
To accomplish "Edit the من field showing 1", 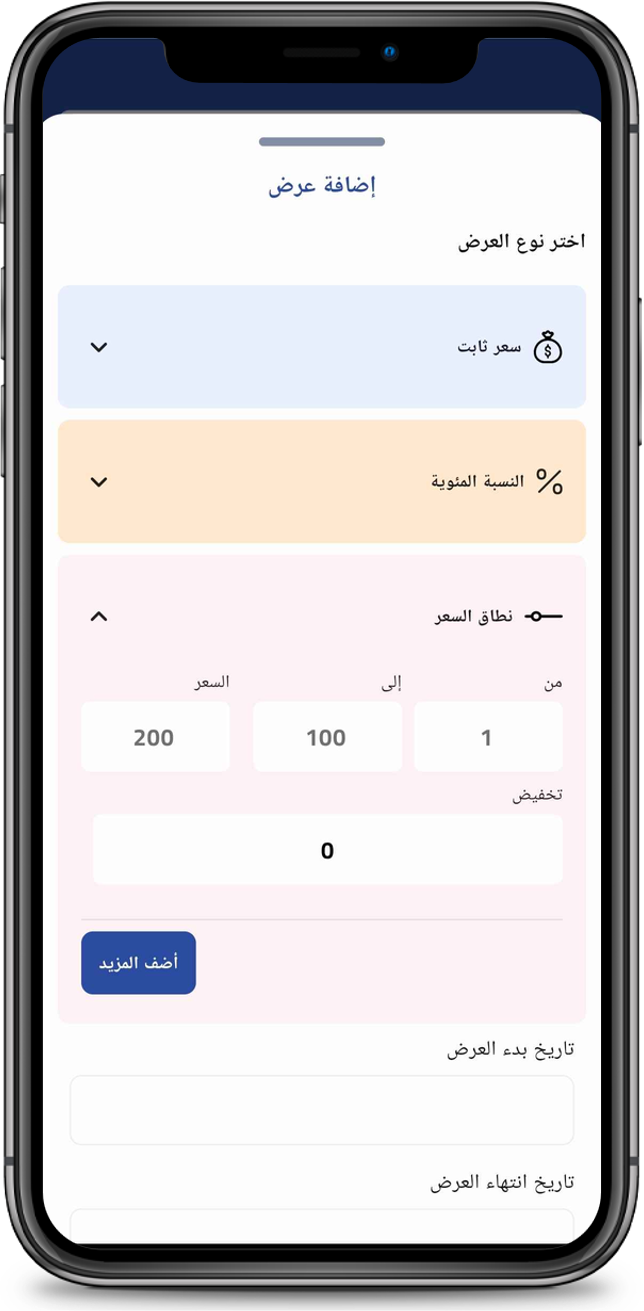I will [x=488, y=737].
